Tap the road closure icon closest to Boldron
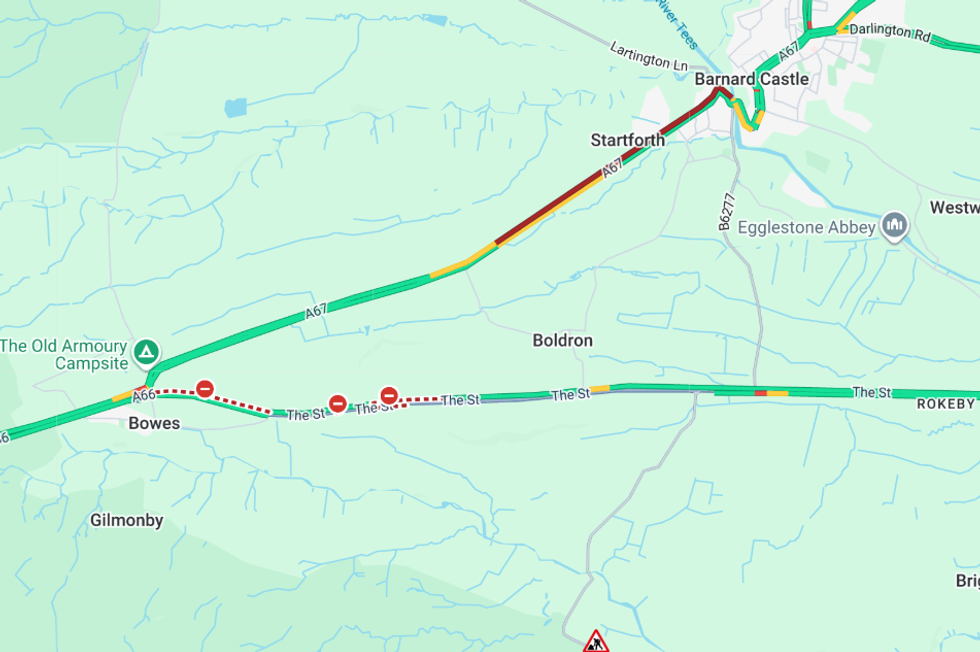The image size is (980, 652). tap(389, 396)
